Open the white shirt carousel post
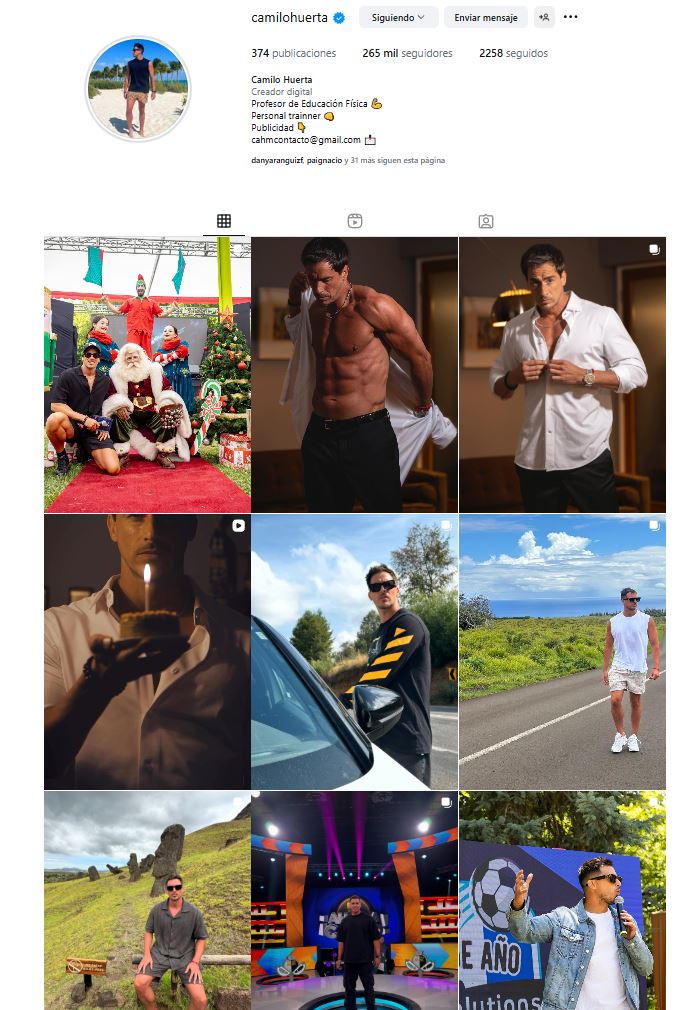This screenshot has width=688, height=1010. (562, 375)
